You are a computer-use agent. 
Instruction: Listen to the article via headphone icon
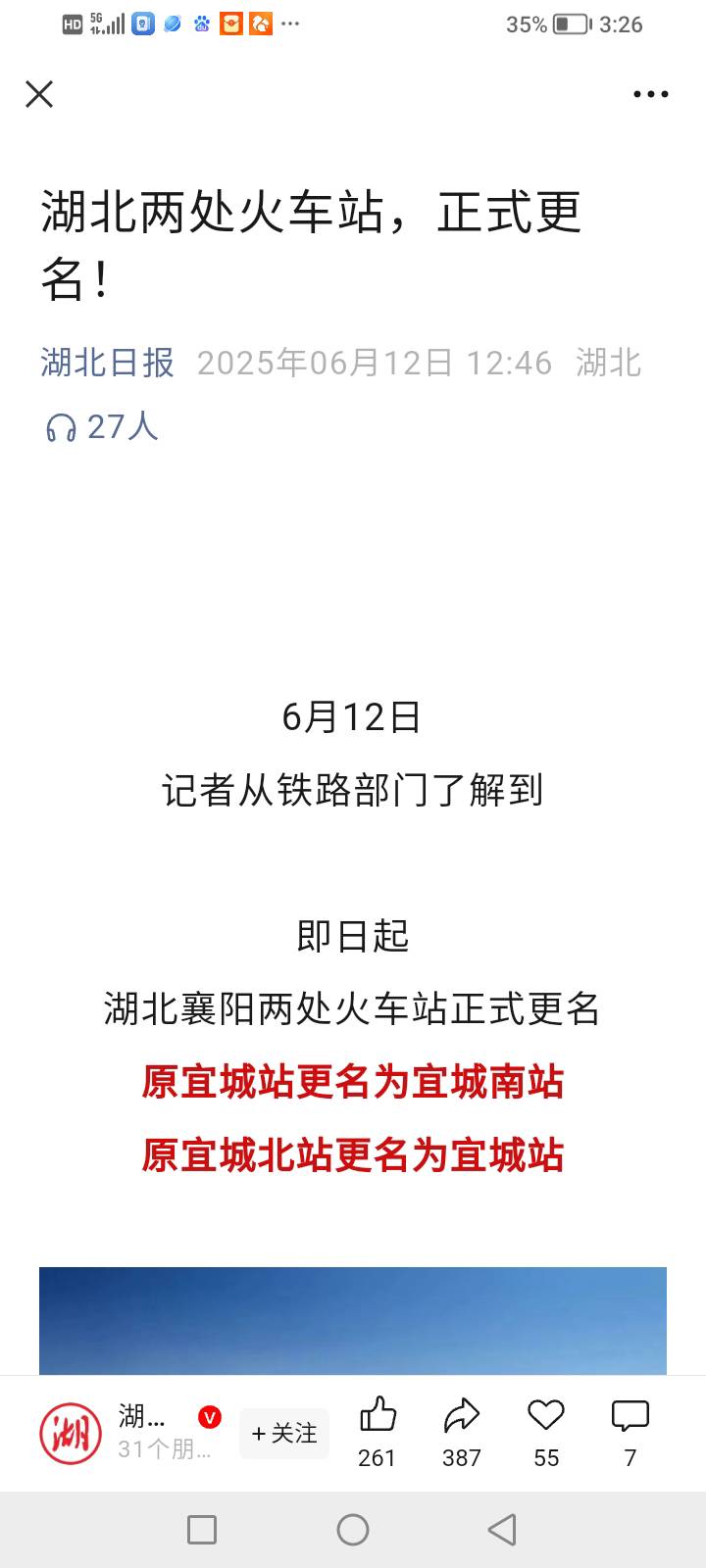[61, 427]
